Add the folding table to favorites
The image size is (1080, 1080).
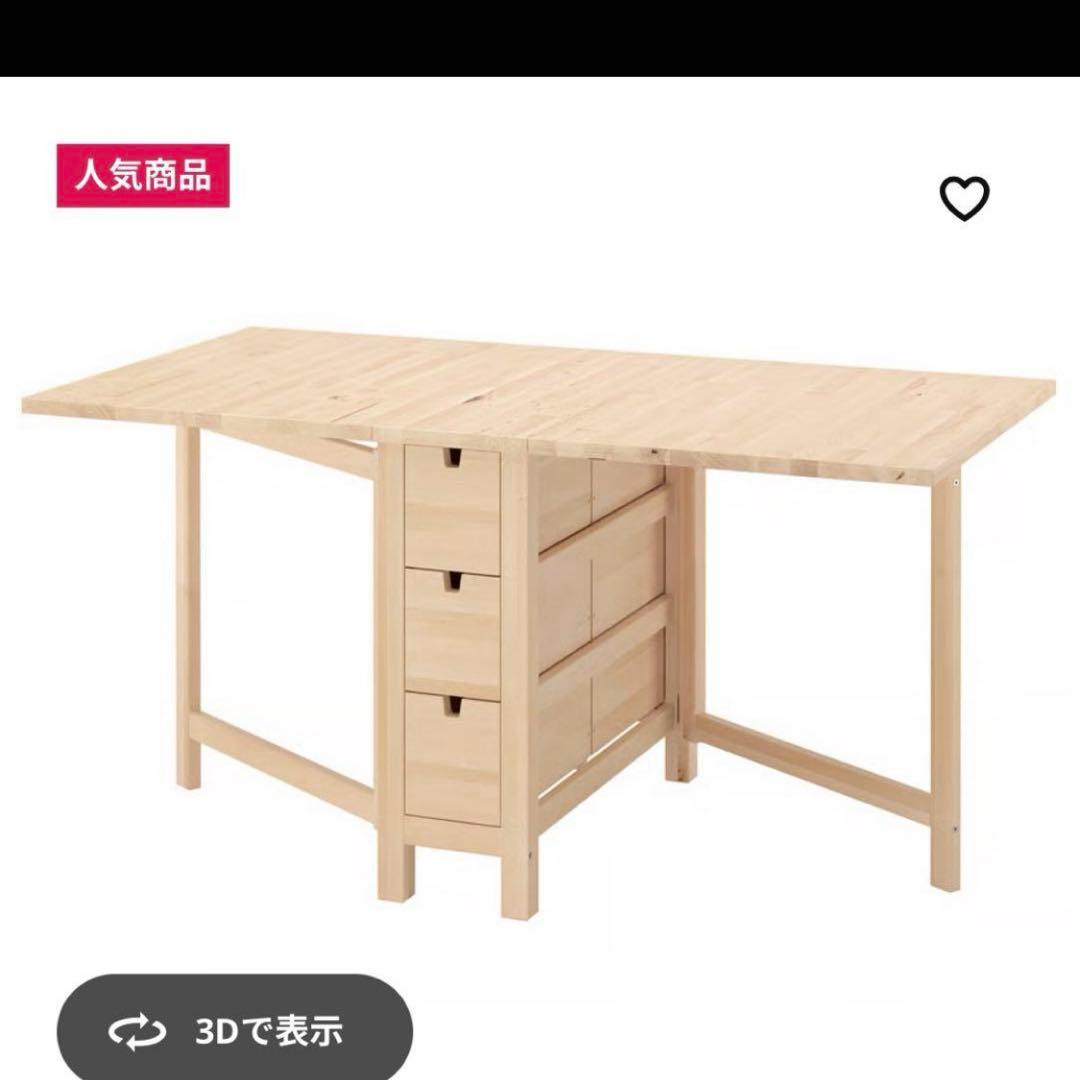(964, 198)
